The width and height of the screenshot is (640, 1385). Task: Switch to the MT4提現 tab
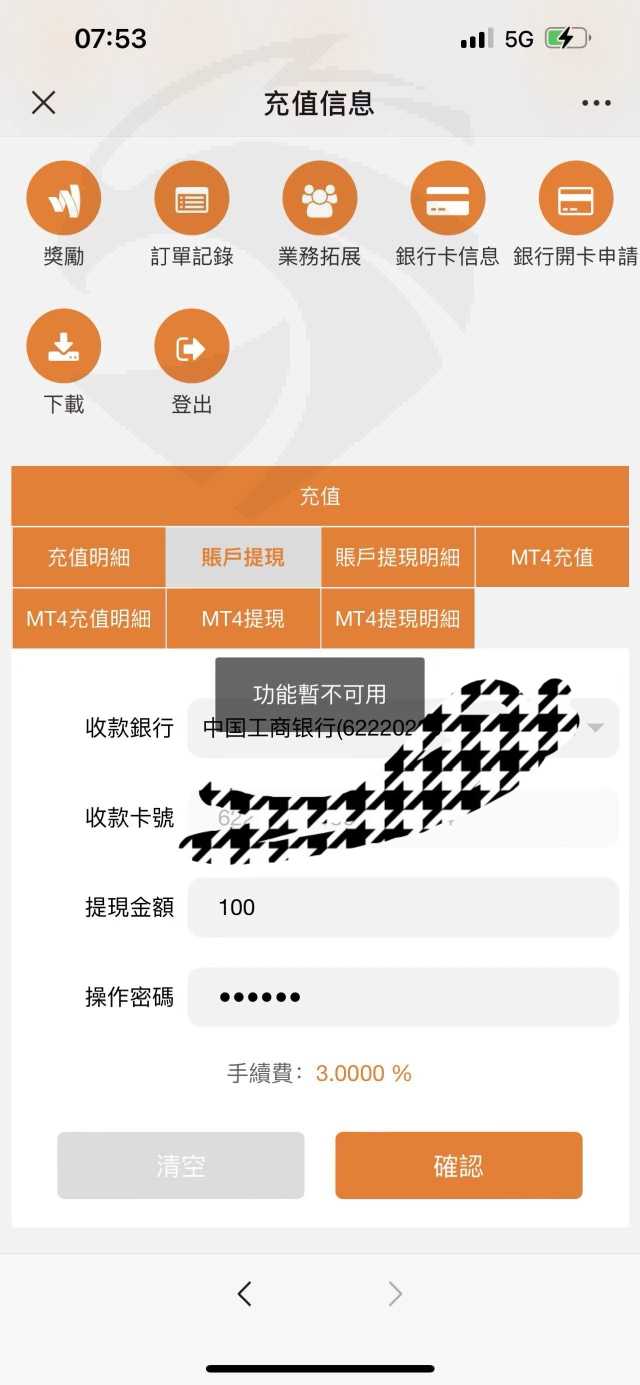(x=243, y=619)
